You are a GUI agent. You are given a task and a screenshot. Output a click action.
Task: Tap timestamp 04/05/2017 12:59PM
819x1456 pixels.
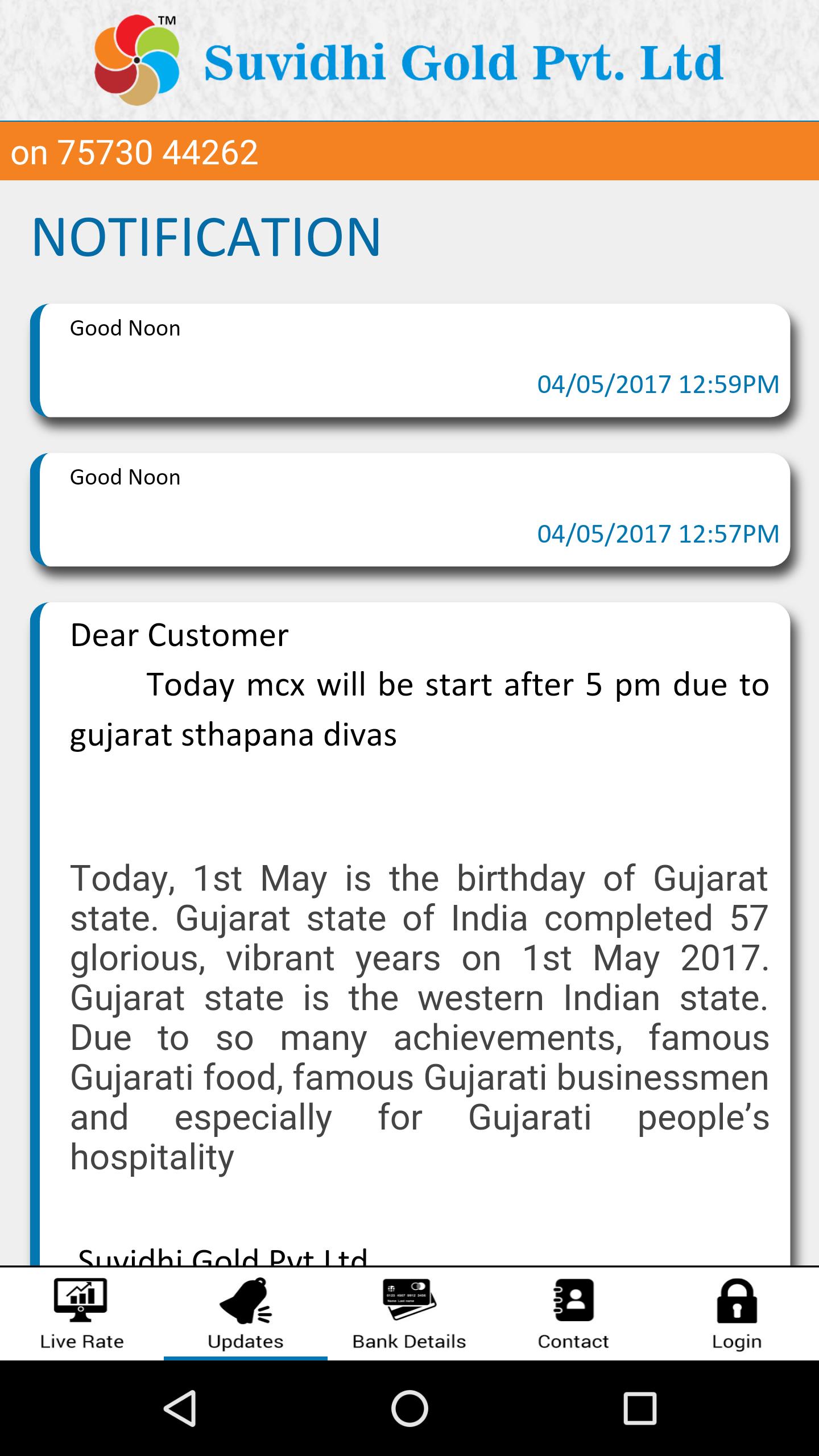657,384
